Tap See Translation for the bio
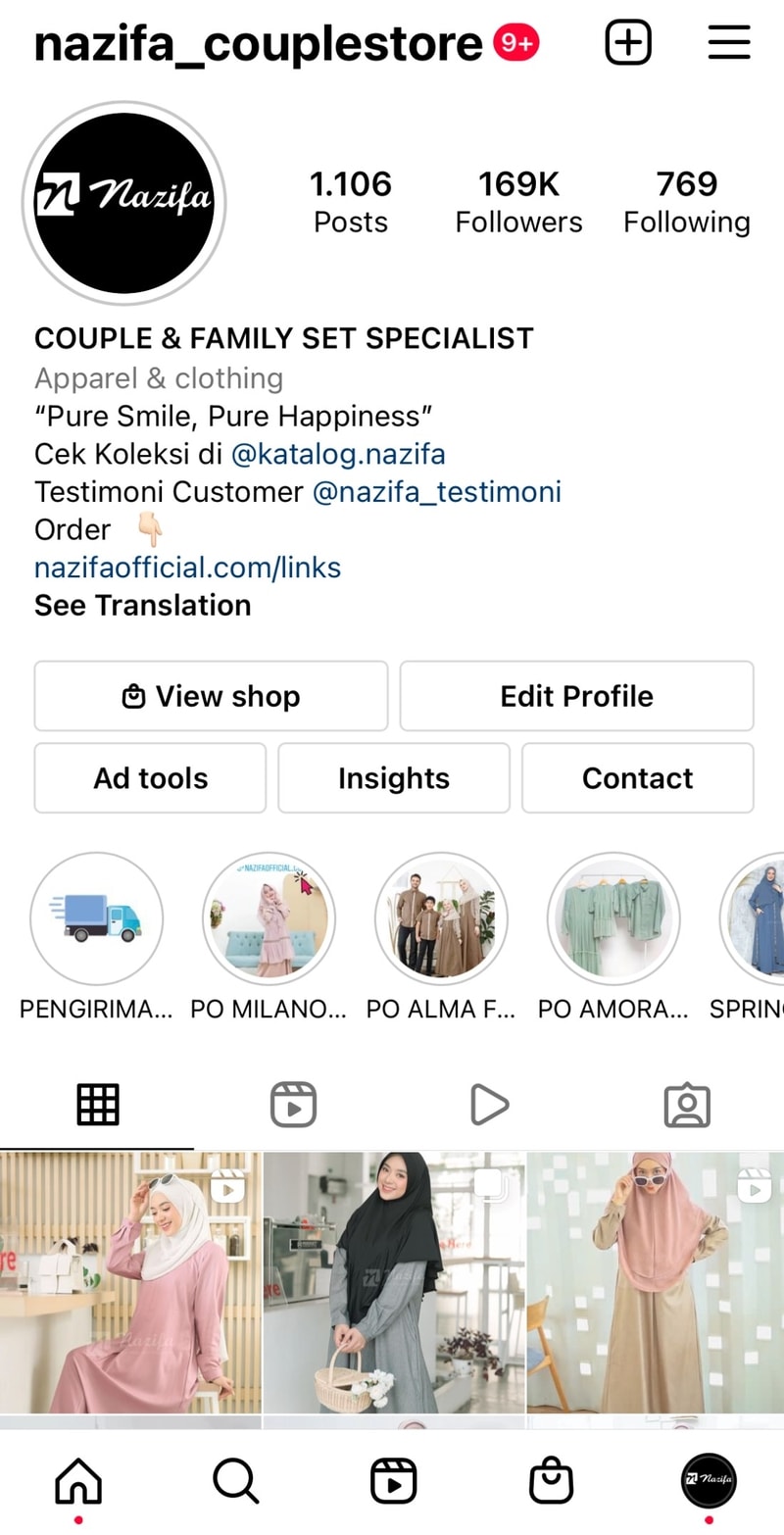784x1535 pixels. 142,606
